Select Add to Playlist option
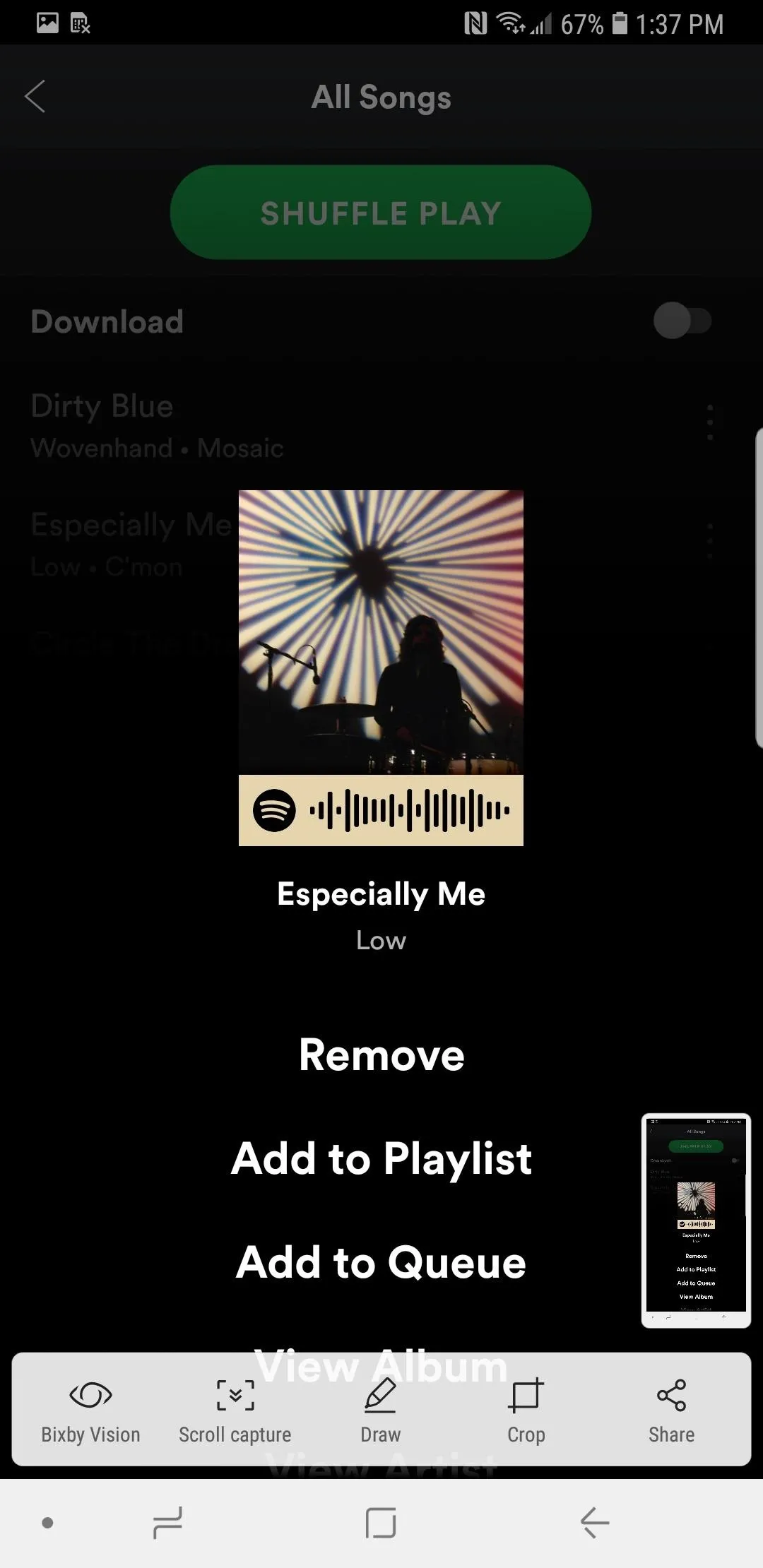This screenshot has width=763, height=1568. click(x=381, y=1158)
